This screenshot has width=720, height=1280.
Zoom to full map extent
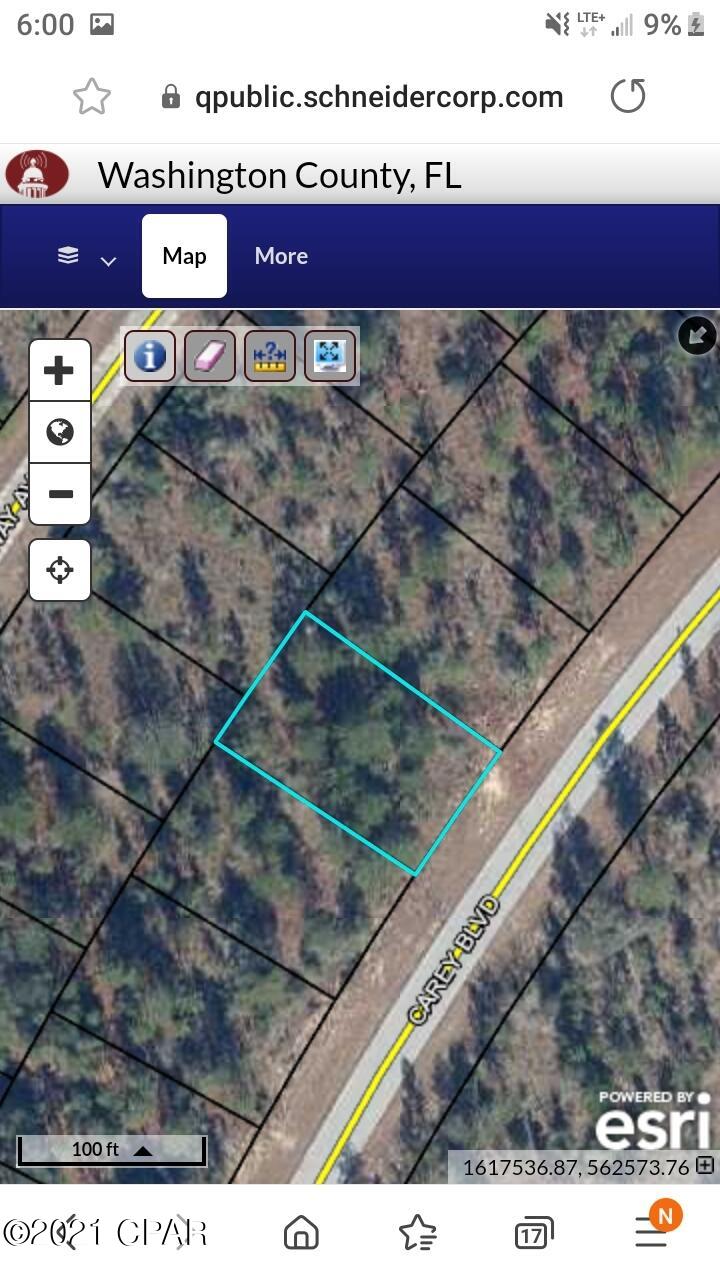(330, 356)
